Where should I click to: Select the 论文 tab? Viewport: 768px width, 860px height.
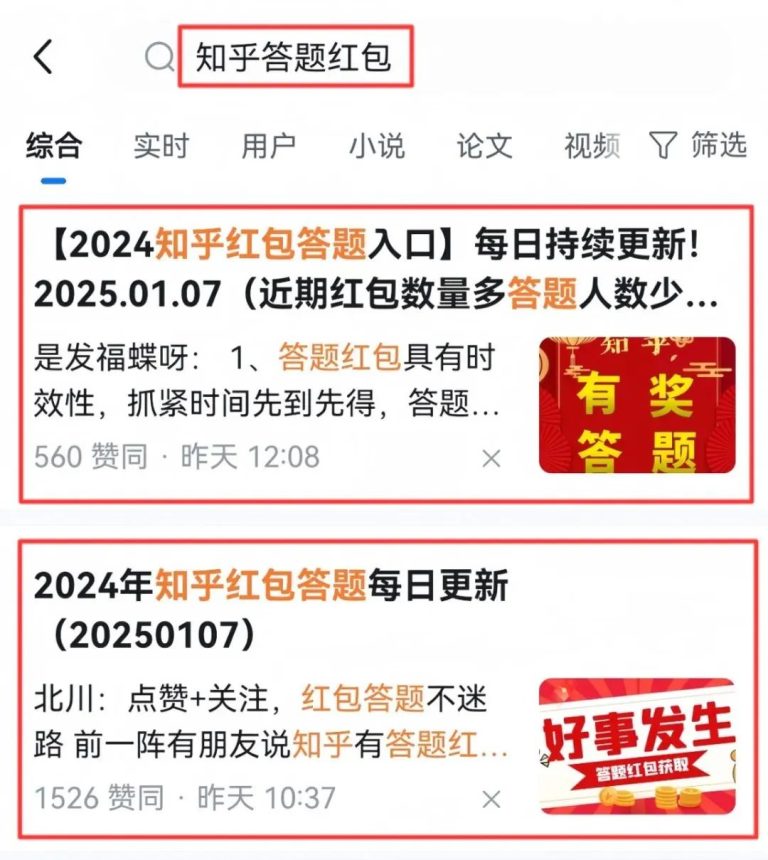point(484,146)
